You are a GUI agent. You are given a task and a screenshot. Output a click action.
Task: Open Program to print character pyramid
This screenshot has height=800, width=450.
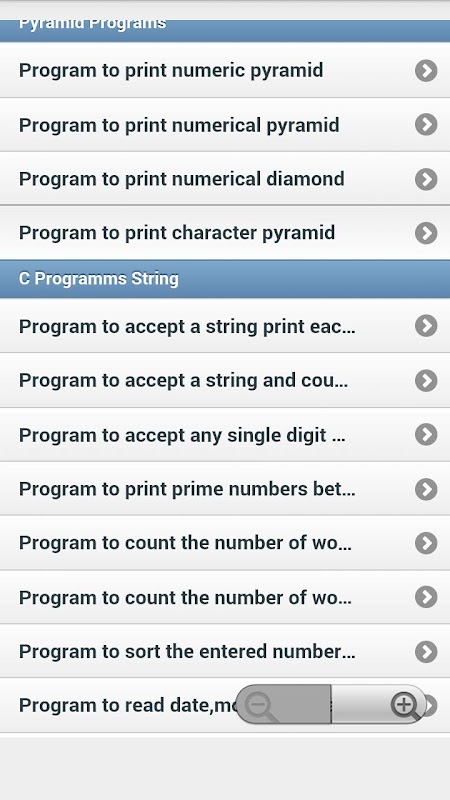225,233
